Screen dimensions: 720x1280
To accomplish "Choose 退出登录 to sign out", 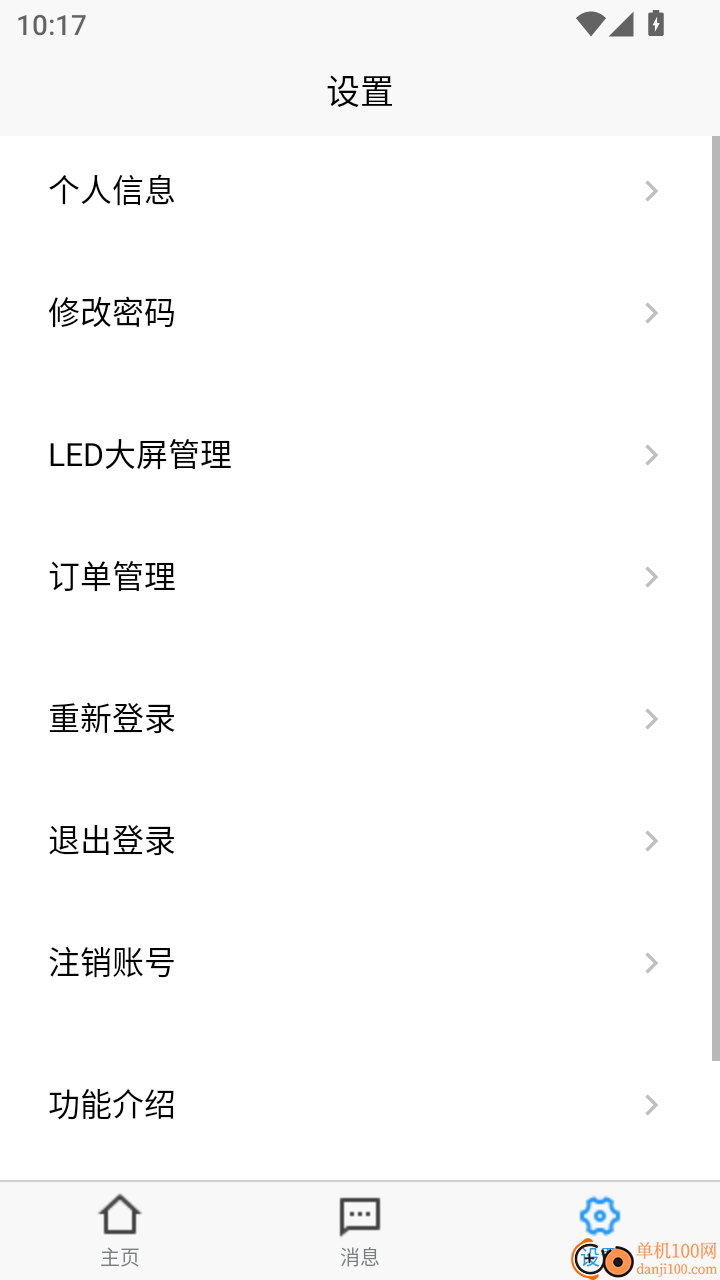I will click(112, 841).
